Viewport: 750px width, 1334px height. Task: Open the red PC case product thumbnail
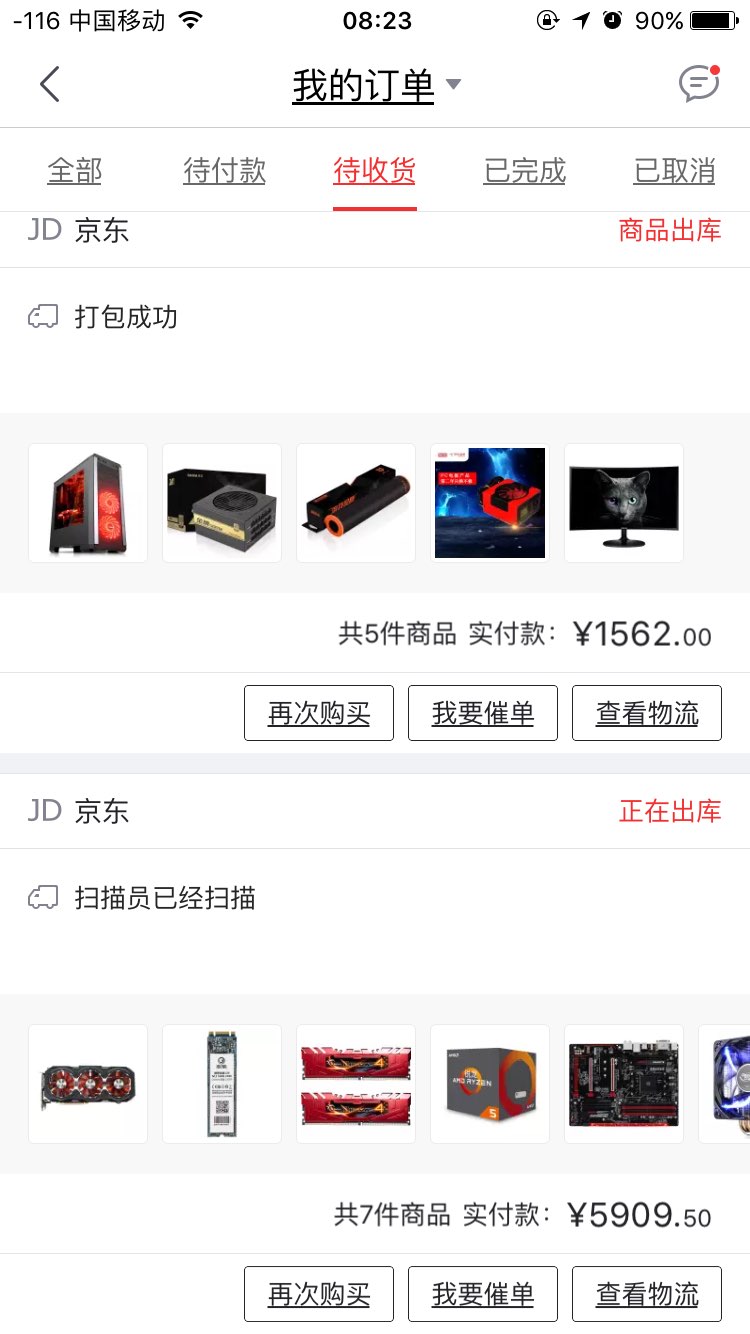click(x=88, y=503)
